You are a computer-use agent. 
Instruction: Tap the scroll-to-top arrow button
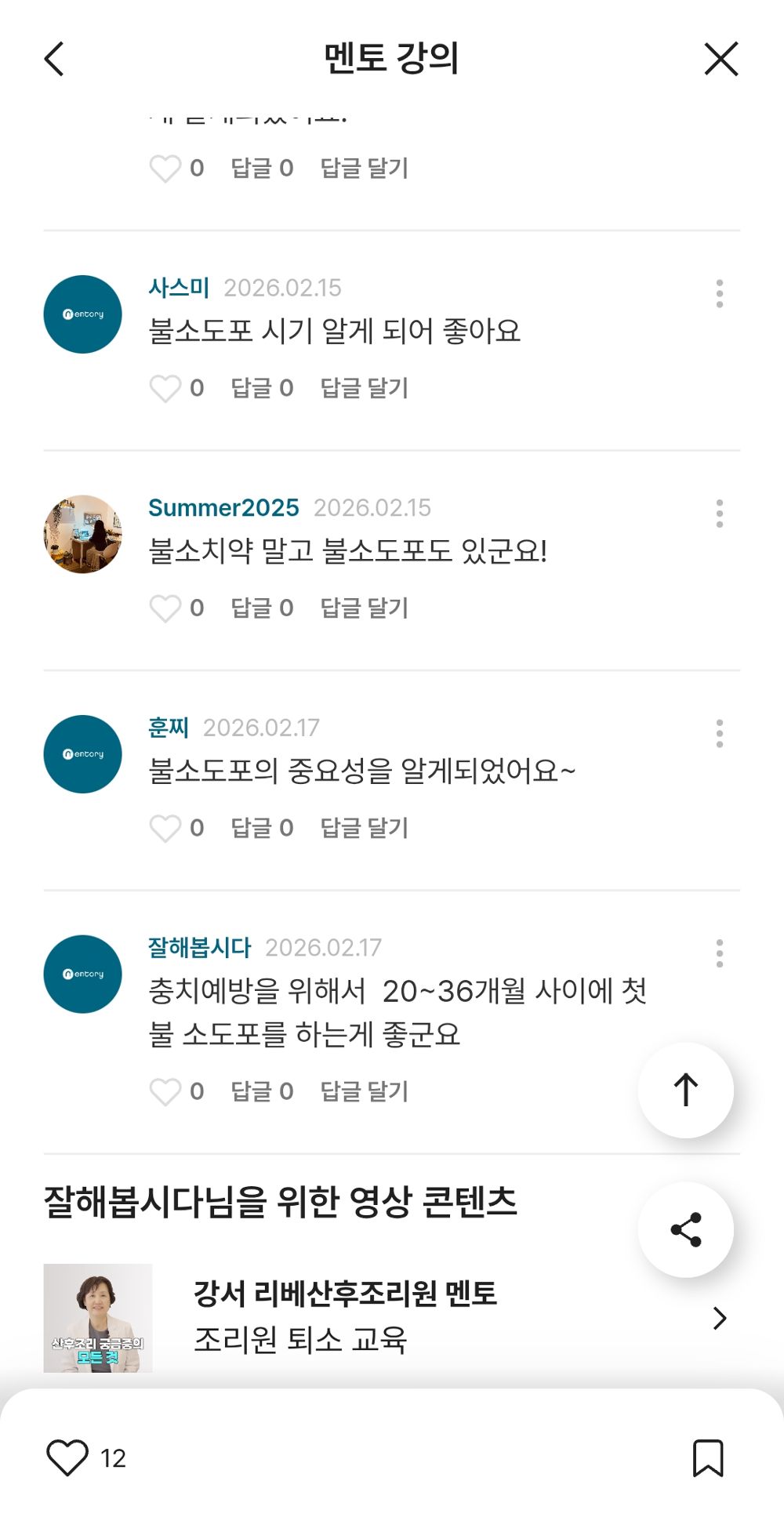click(x=685, y=1090)
